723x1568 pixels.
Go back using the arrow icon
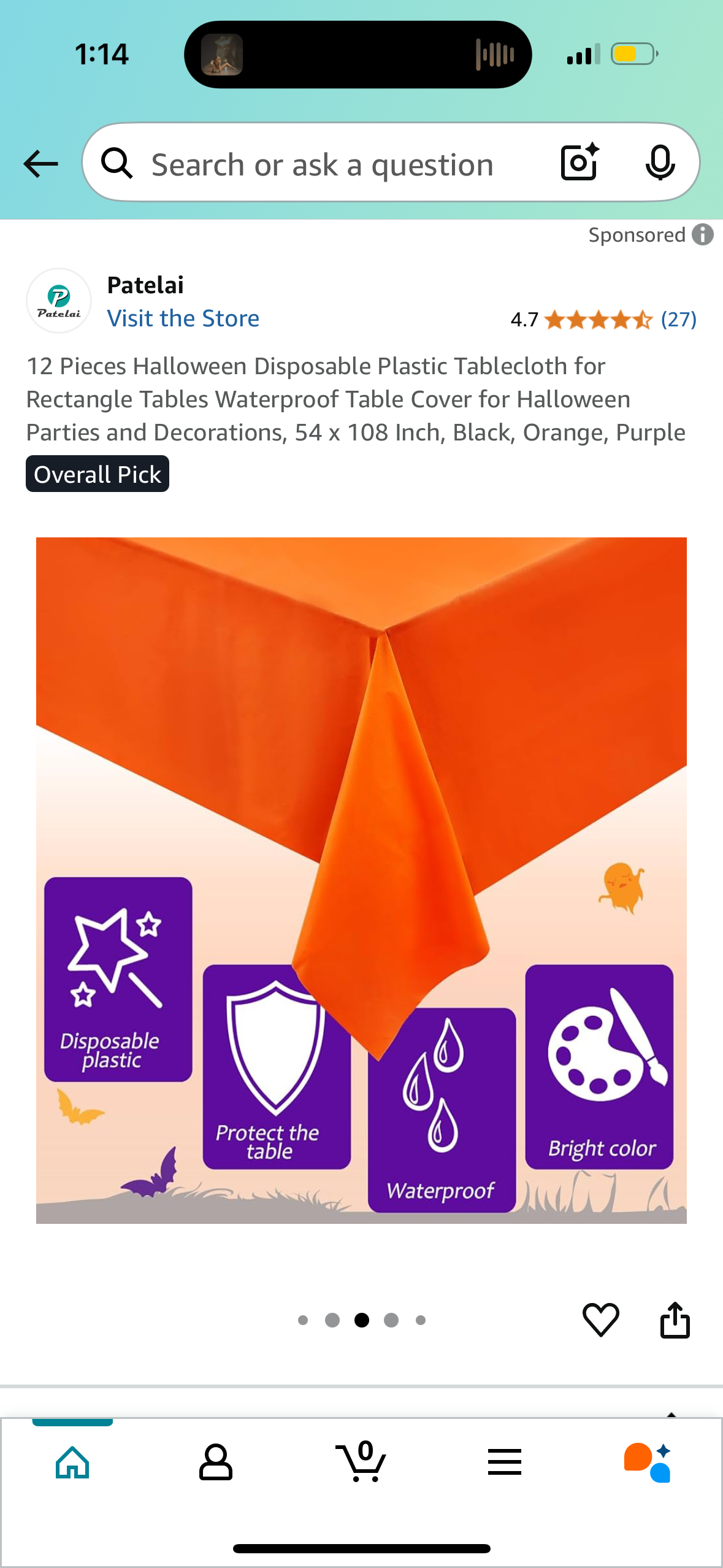(x=40, y=164)
